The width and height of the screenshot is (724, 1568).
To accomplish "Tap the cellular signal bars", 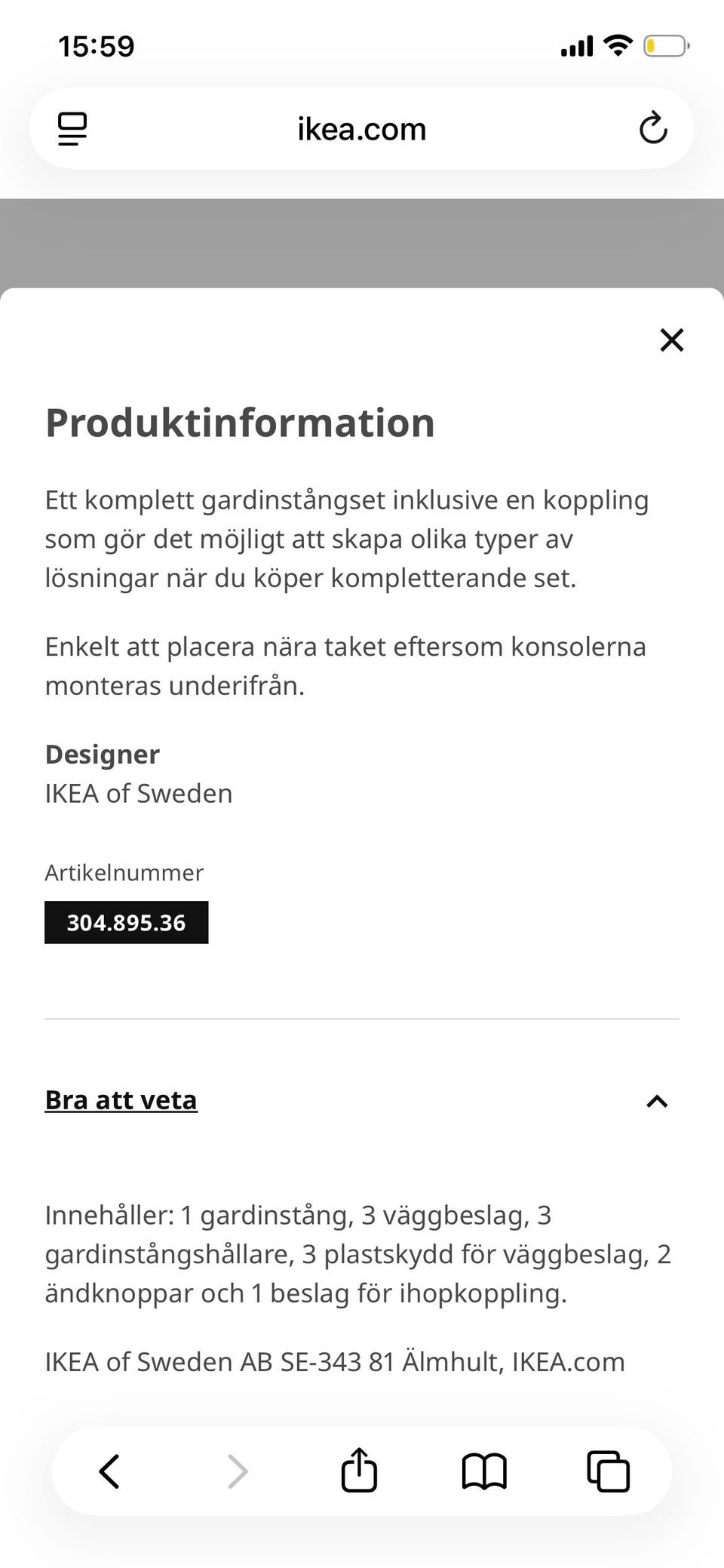I will tap(577, 45).
